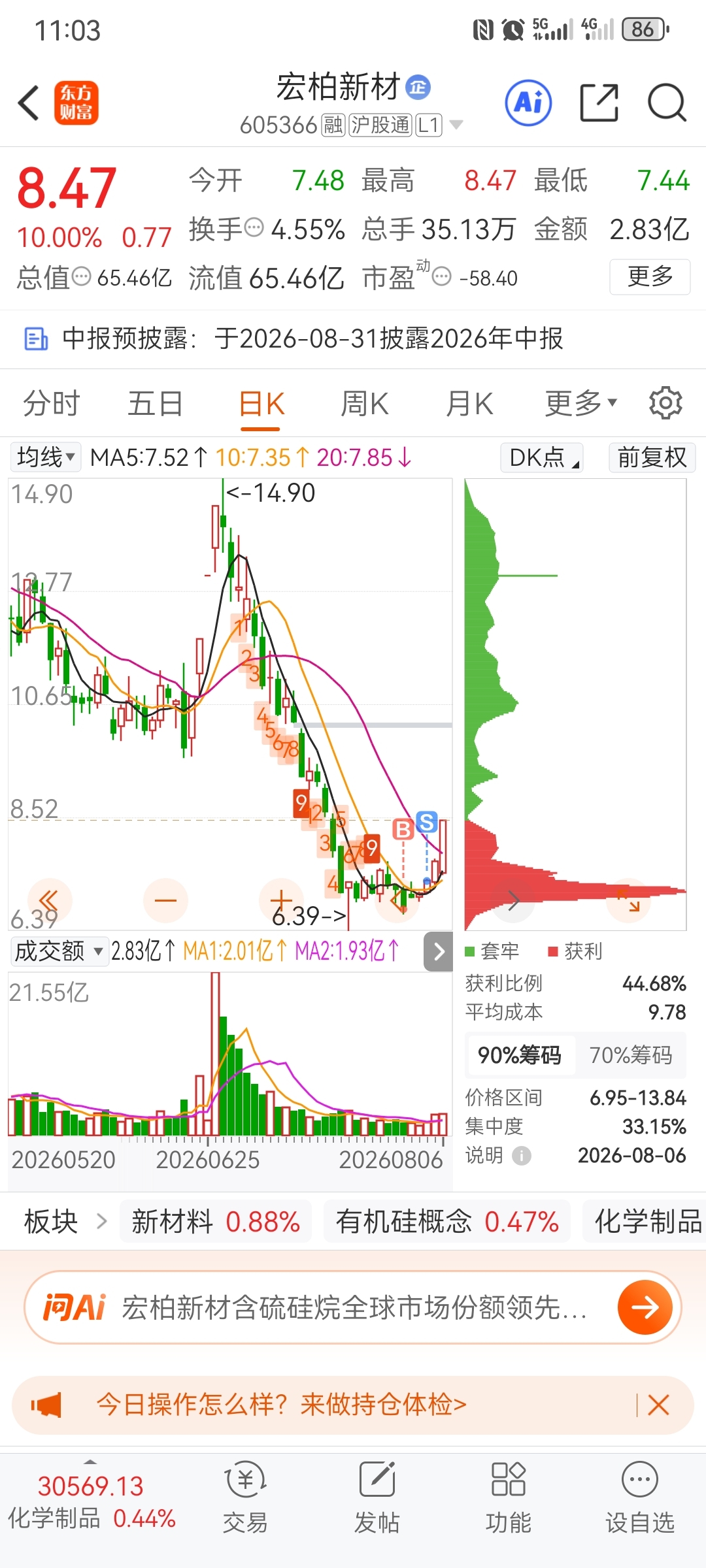Switch to the 五日 chart tab
The height and width of the screenshot is (1568, 706).
point(155,403)
